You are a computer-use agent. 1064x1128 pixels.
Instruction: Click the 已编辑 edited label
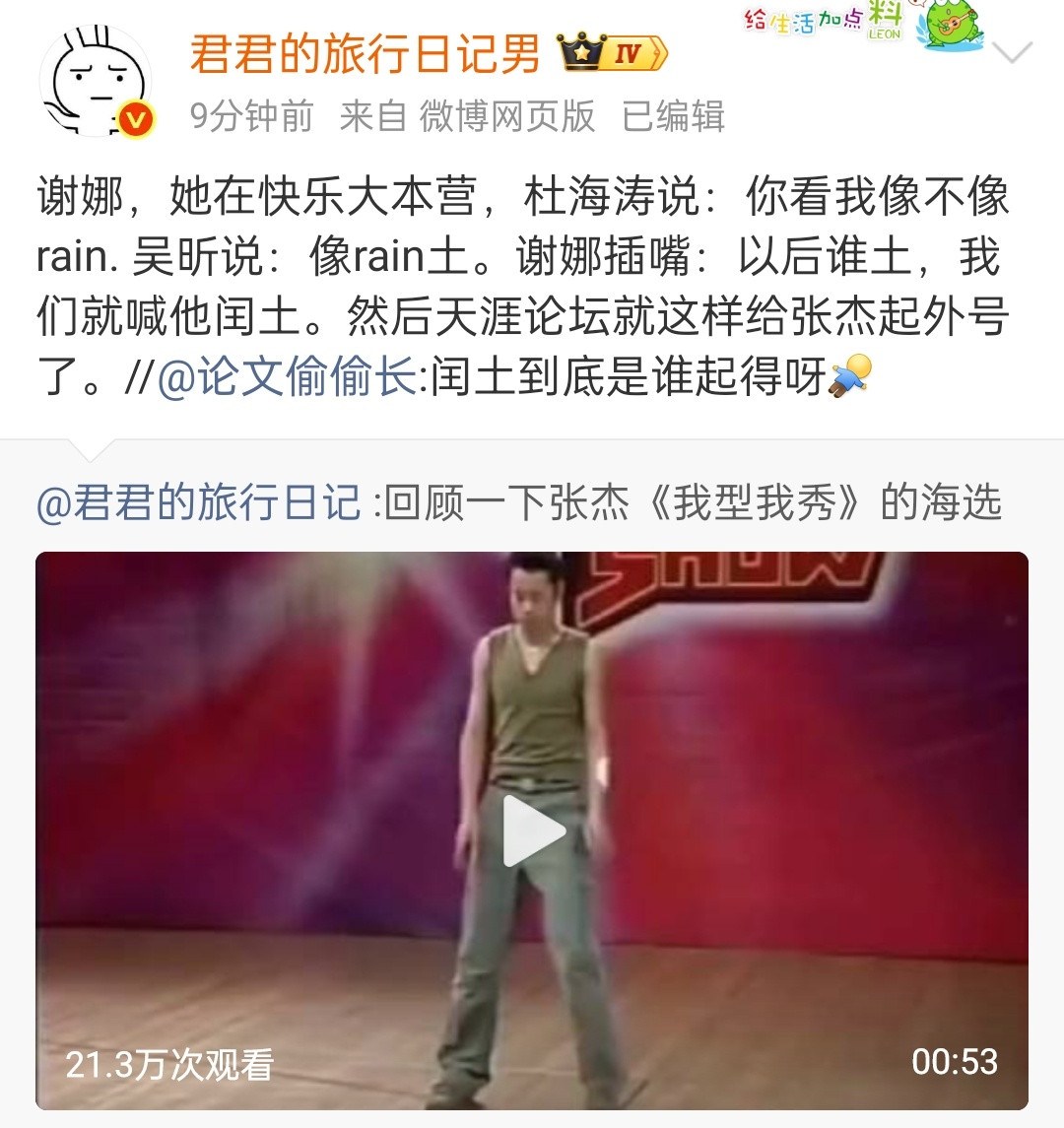point(675,115)
